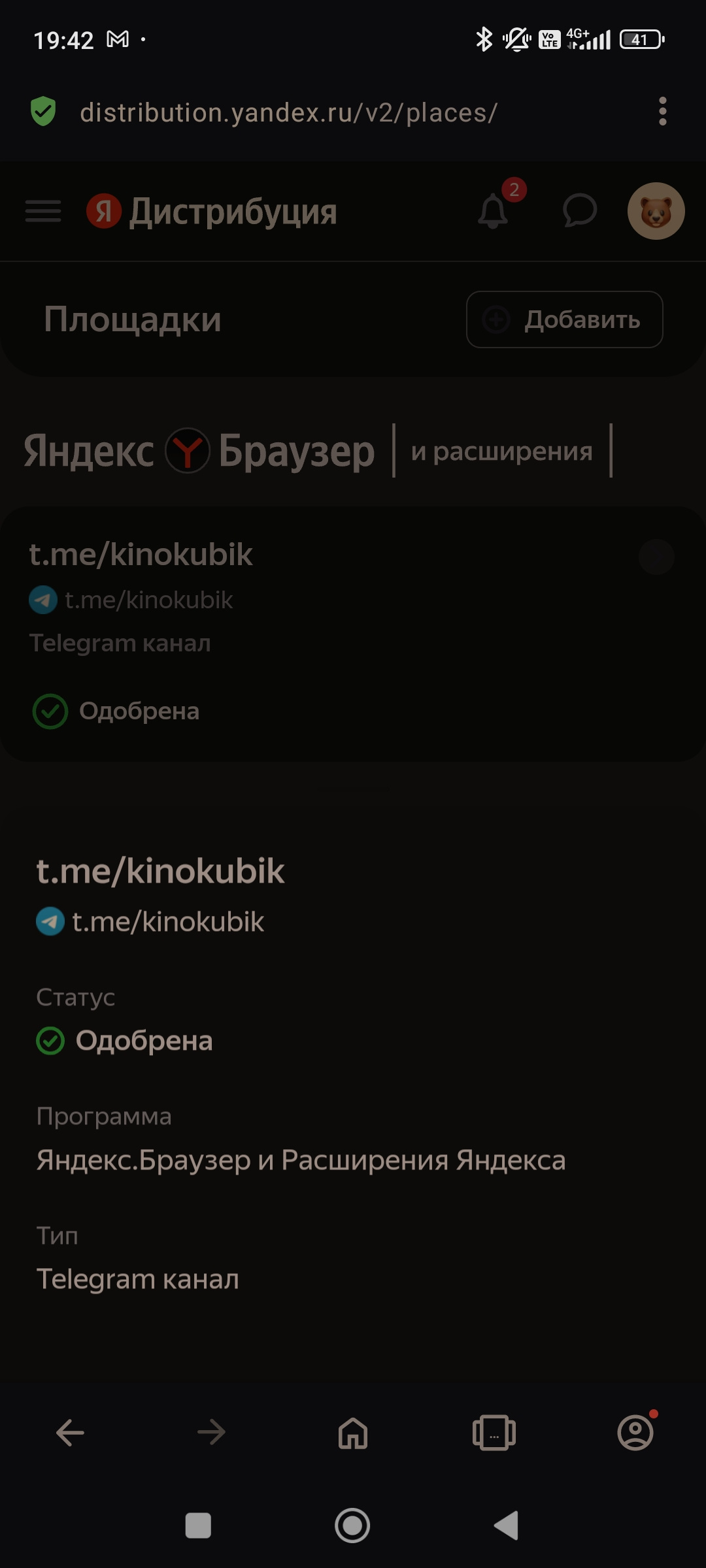This screenshot has width=706, height=1568.
Task: Open the browser tabs switcher
Action: tap(494, 1433)
